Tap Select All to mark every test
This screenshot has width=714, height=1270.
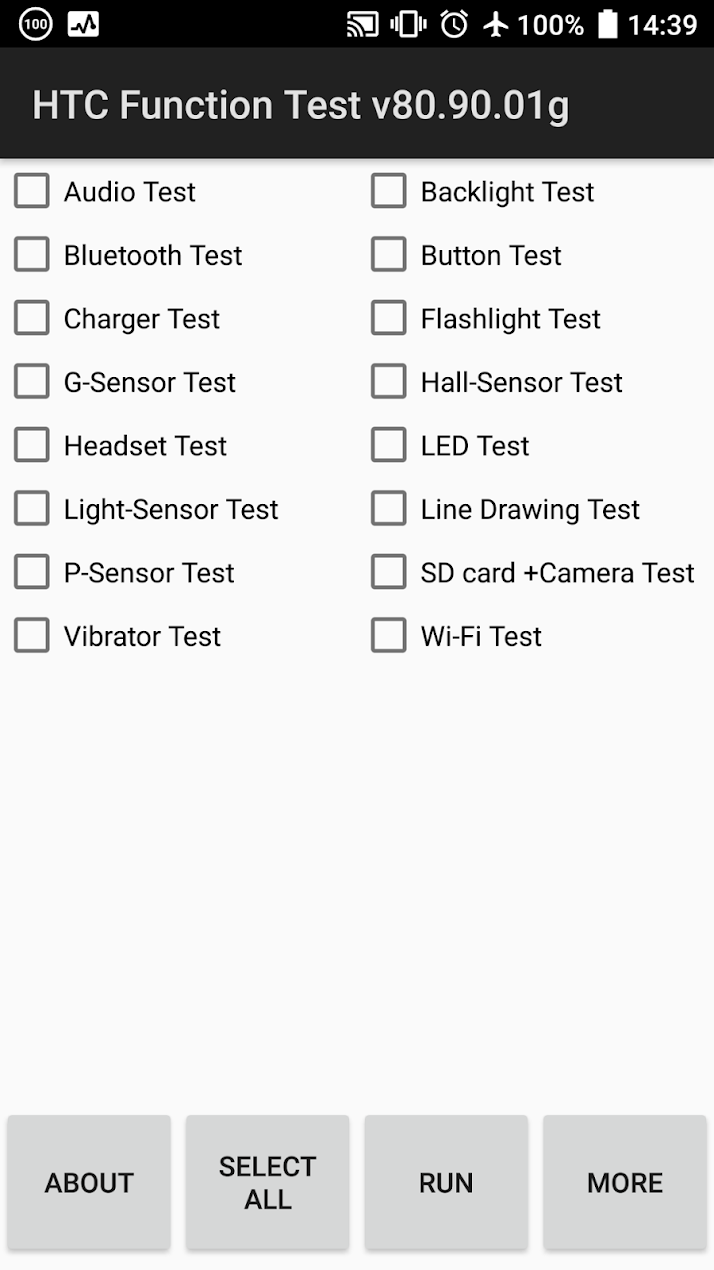point(267,1182)
